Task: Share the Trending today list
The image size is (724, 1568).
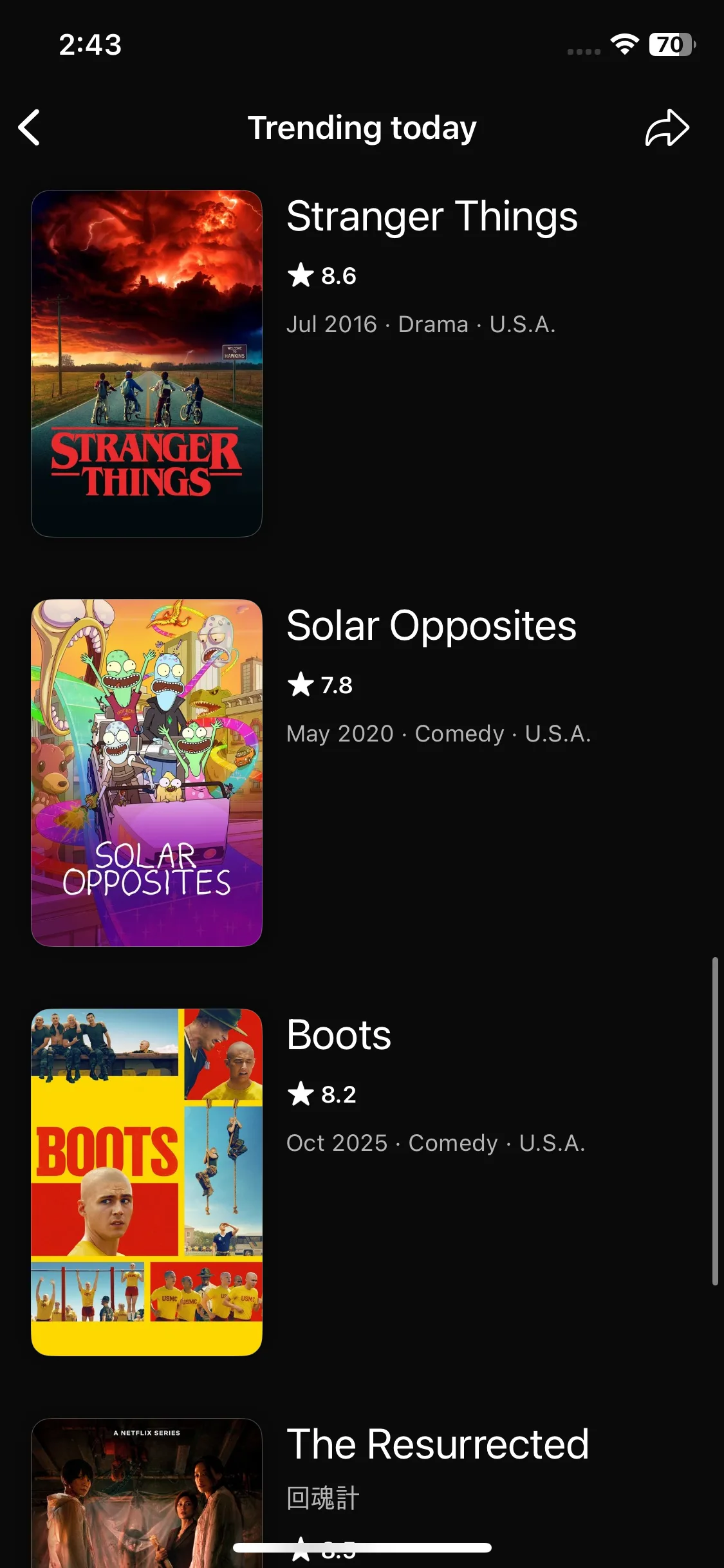Action: coord(667,127)
